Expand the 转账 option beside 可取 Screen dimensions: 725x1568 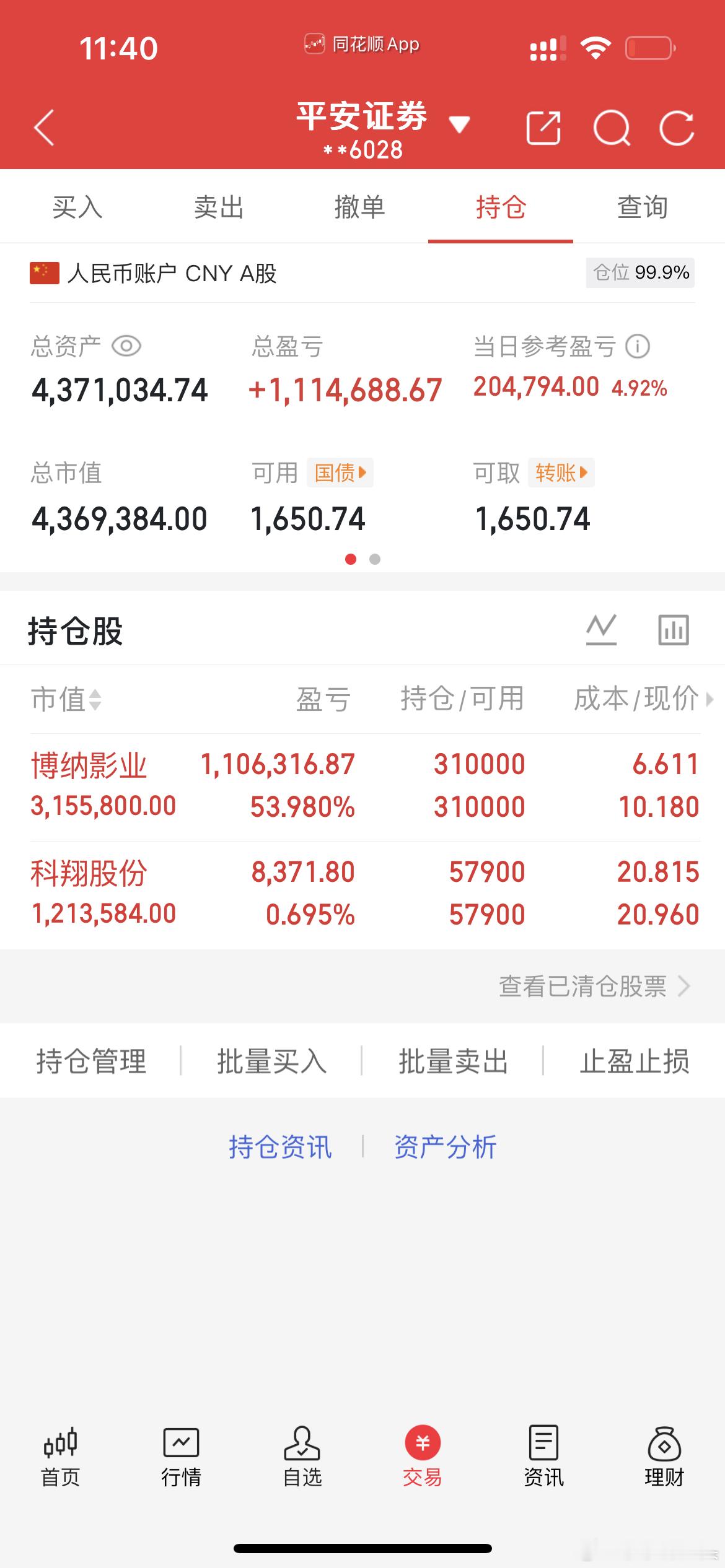pos(560,473)
